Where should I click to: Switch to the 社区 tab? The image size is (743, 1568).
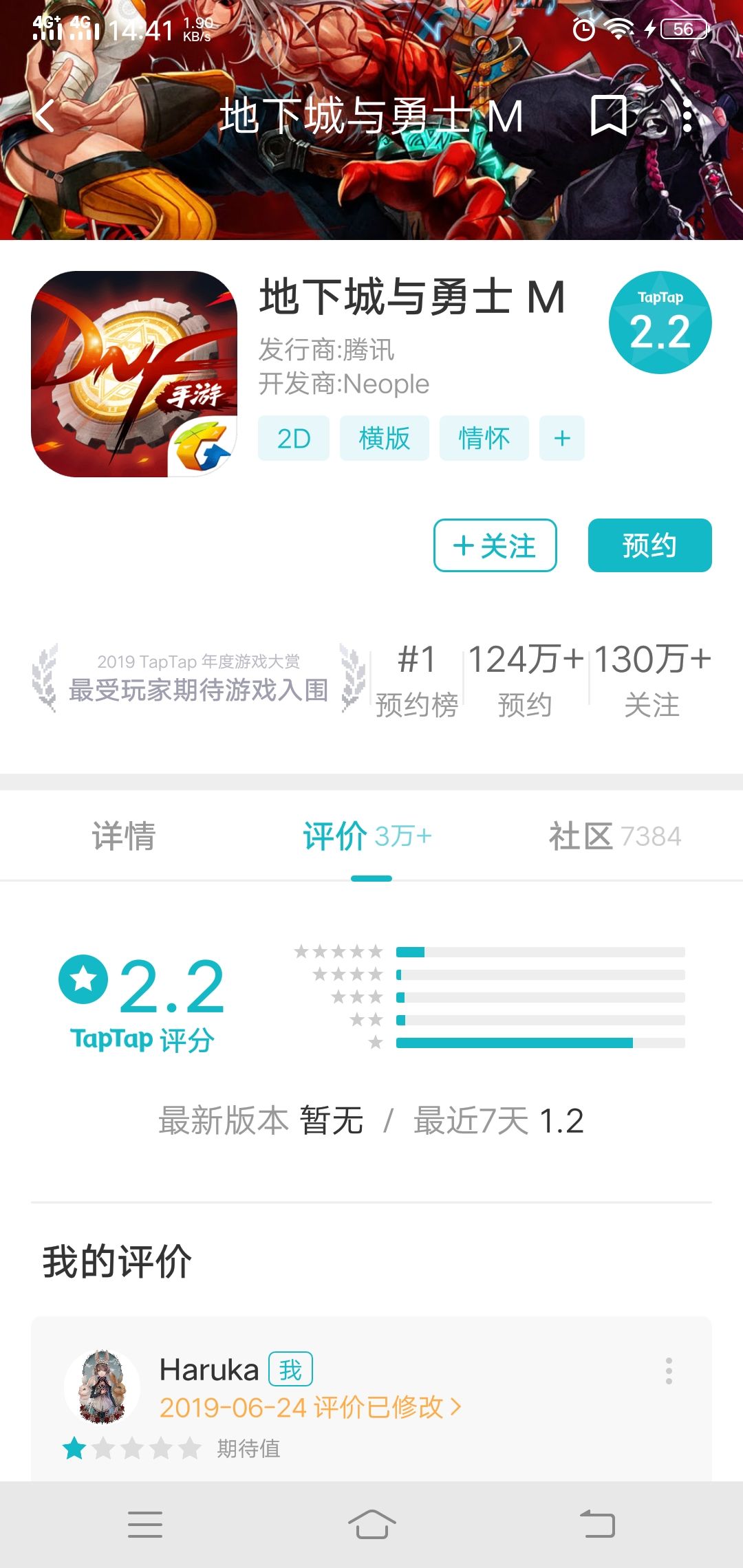(615, 836)
